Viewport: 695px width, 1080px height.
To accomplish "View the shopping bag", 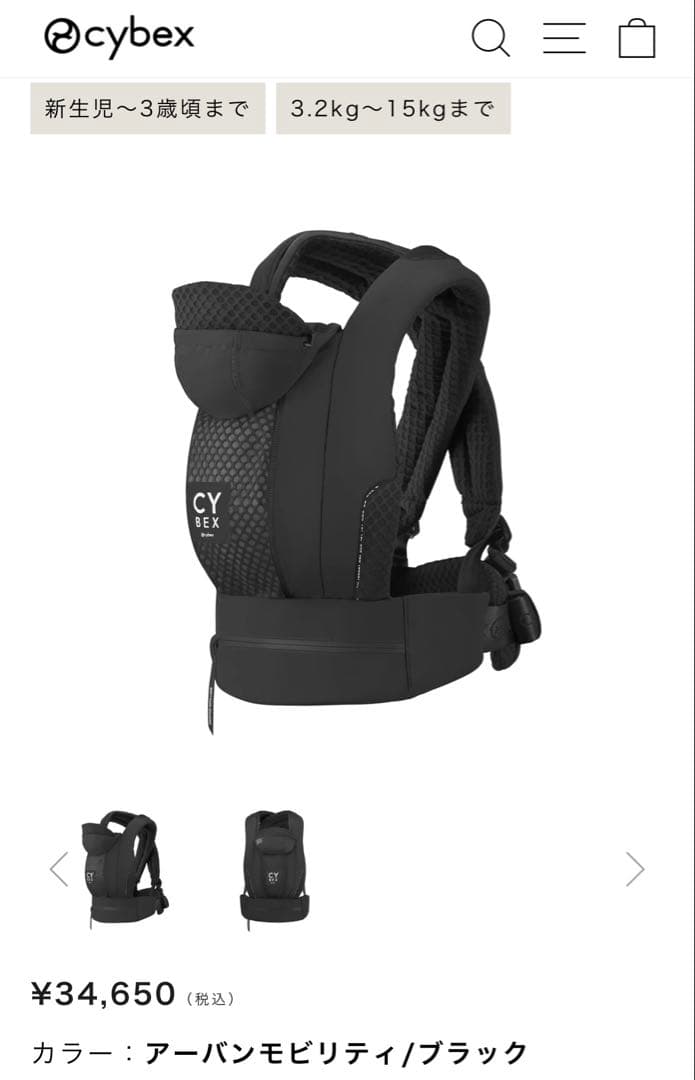I will pyautogui.click(x=637, y=38).
